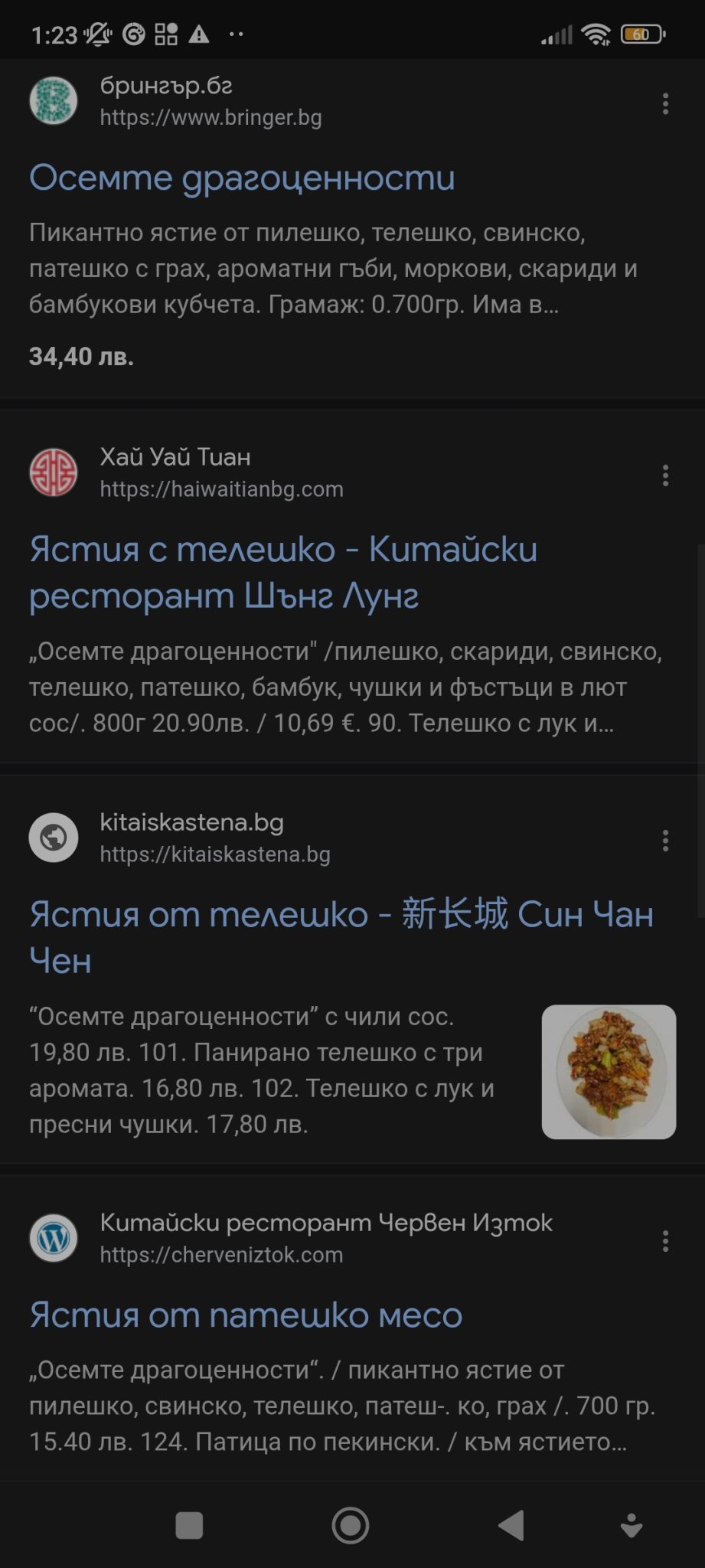Image resolution: width=705 pixels, height=1568 pixels.
Task: Open more options for the kitaiskastena.bg result
Action: click(x=665, y=841)
